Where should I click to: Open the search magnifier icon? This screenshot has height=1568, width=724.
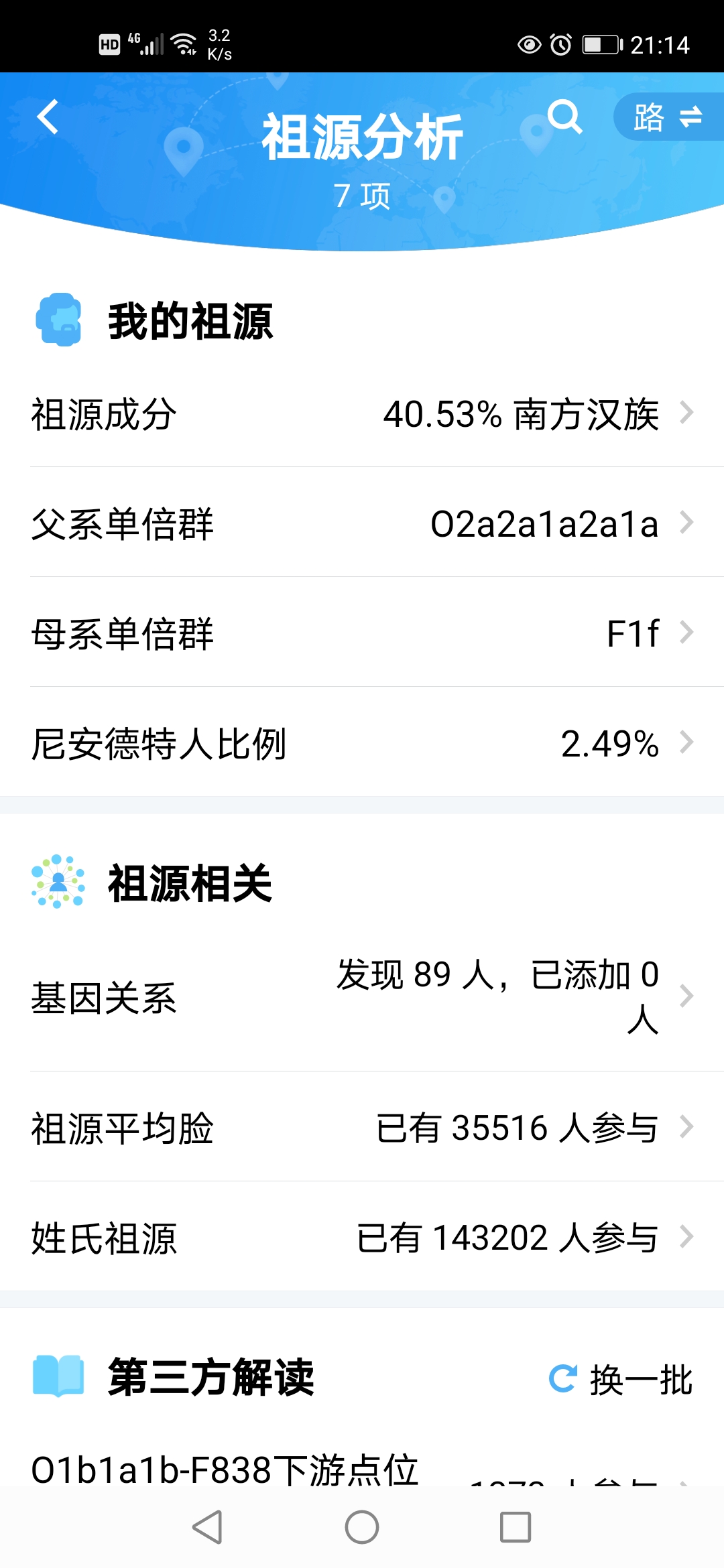[564, 117]
